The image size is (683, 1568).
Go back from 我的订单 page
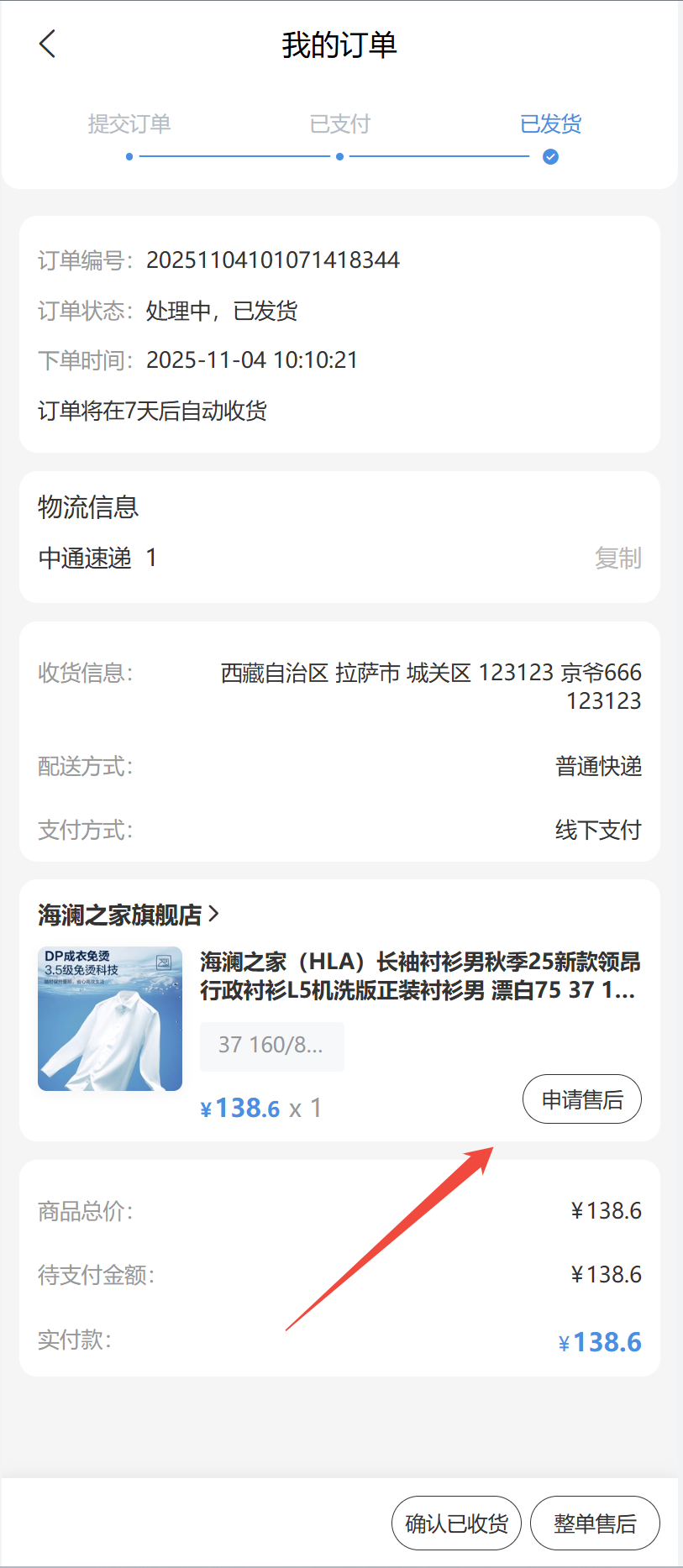[x=48, y=44]
